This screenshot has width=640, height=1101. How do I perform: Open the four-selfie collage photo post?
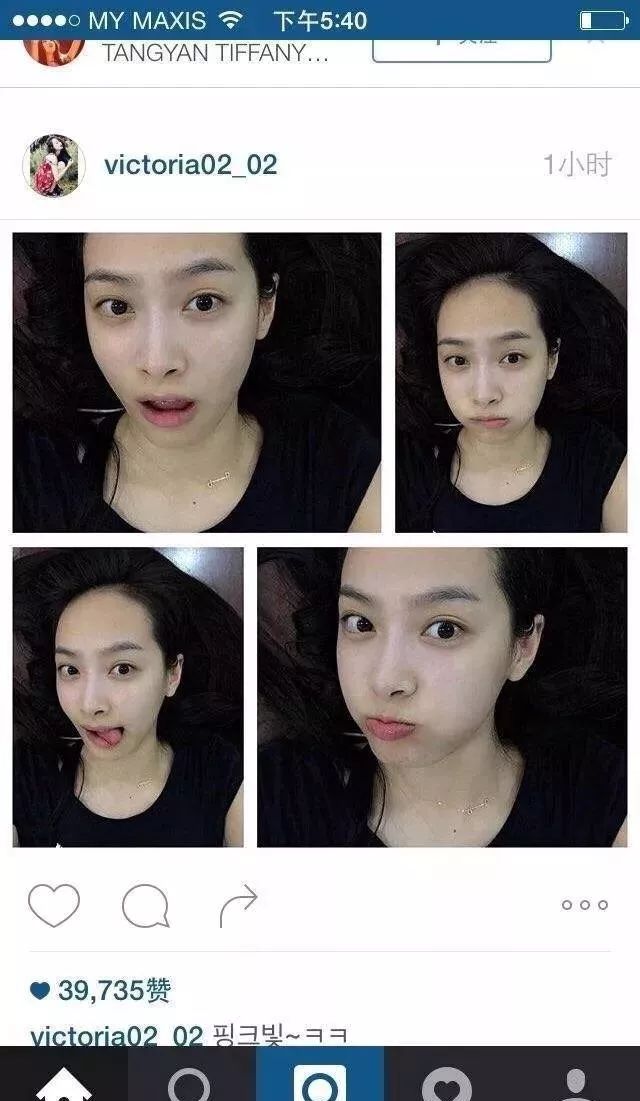[320, 540]
